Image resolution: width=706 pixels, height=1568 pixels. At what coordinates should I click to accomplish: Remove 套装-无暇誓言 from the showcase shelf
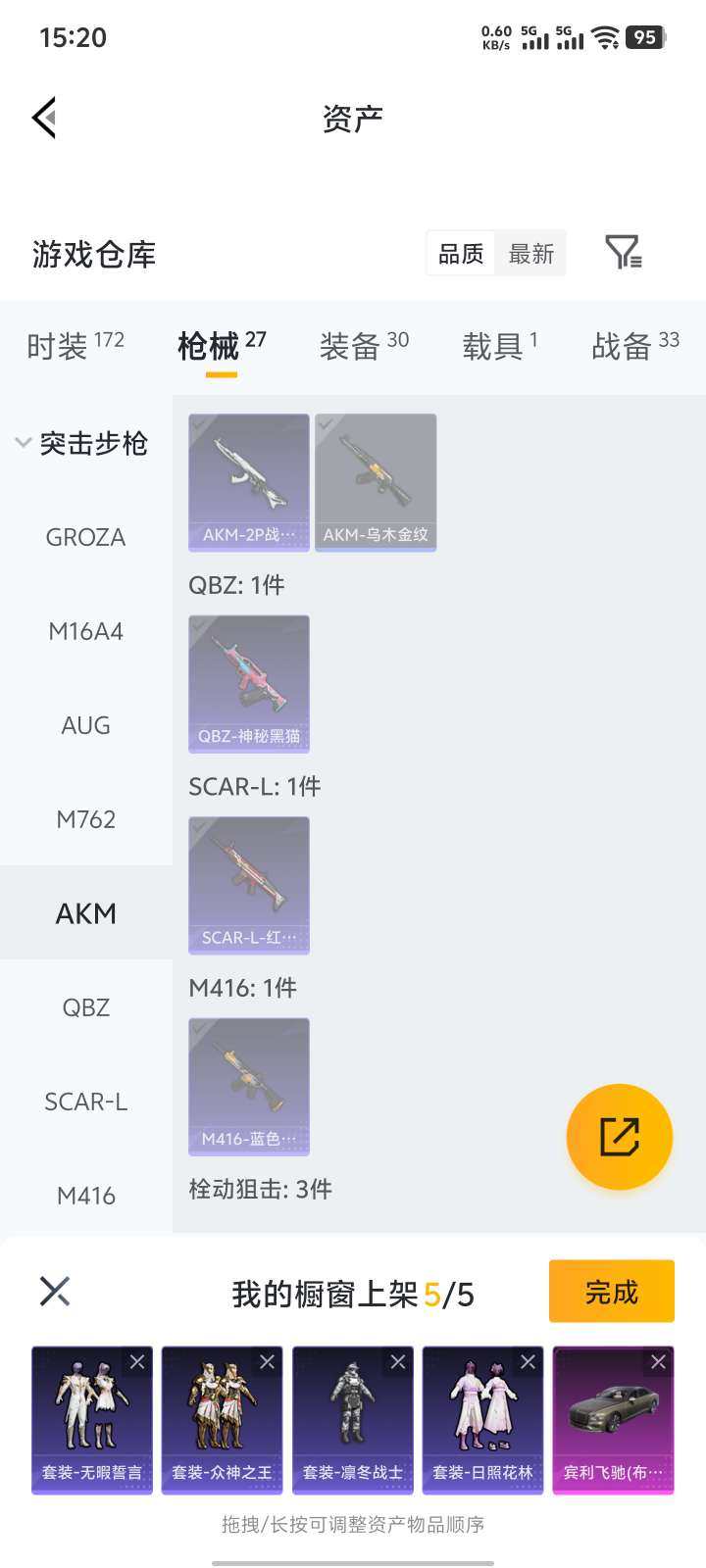136,1361
